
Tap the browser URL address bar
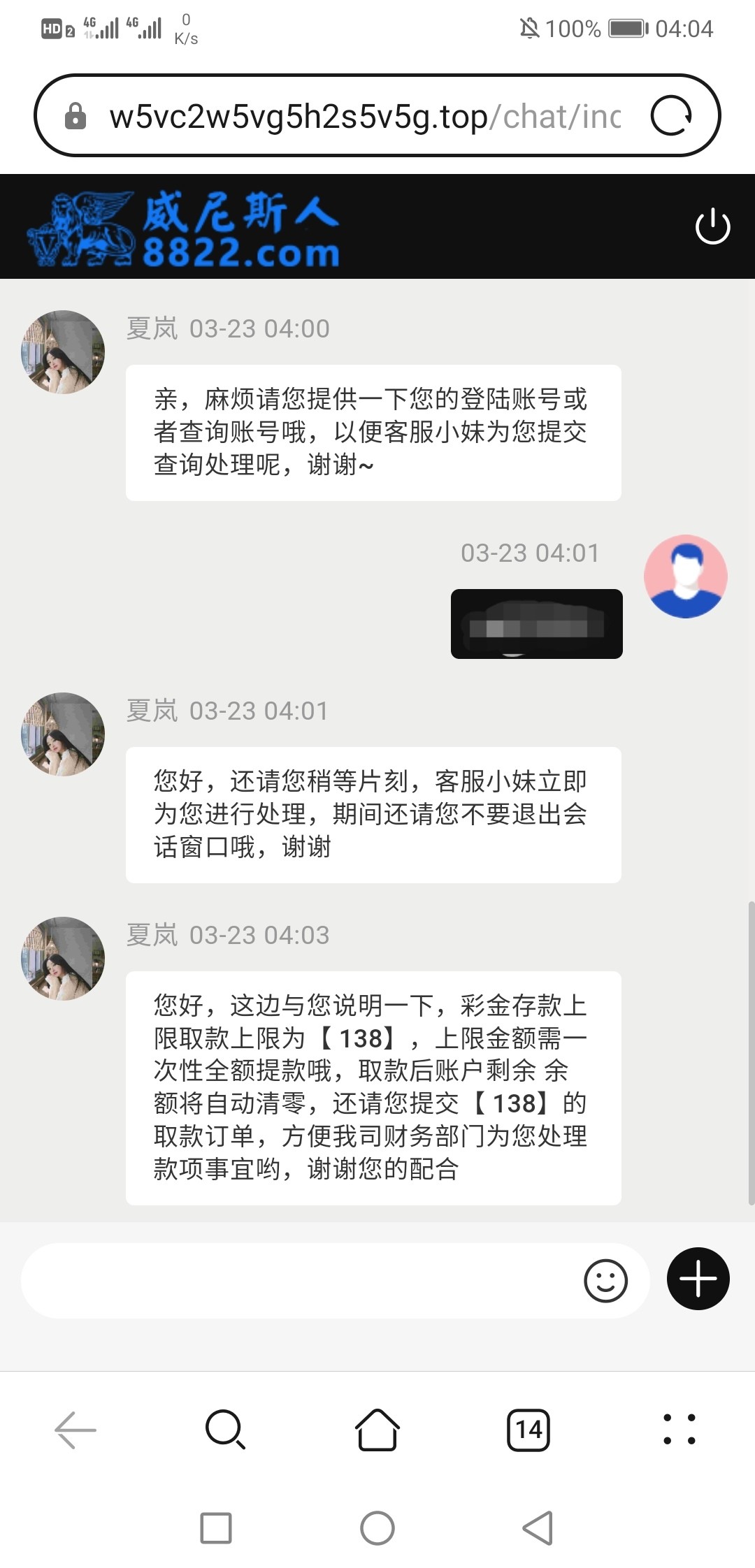364,116
